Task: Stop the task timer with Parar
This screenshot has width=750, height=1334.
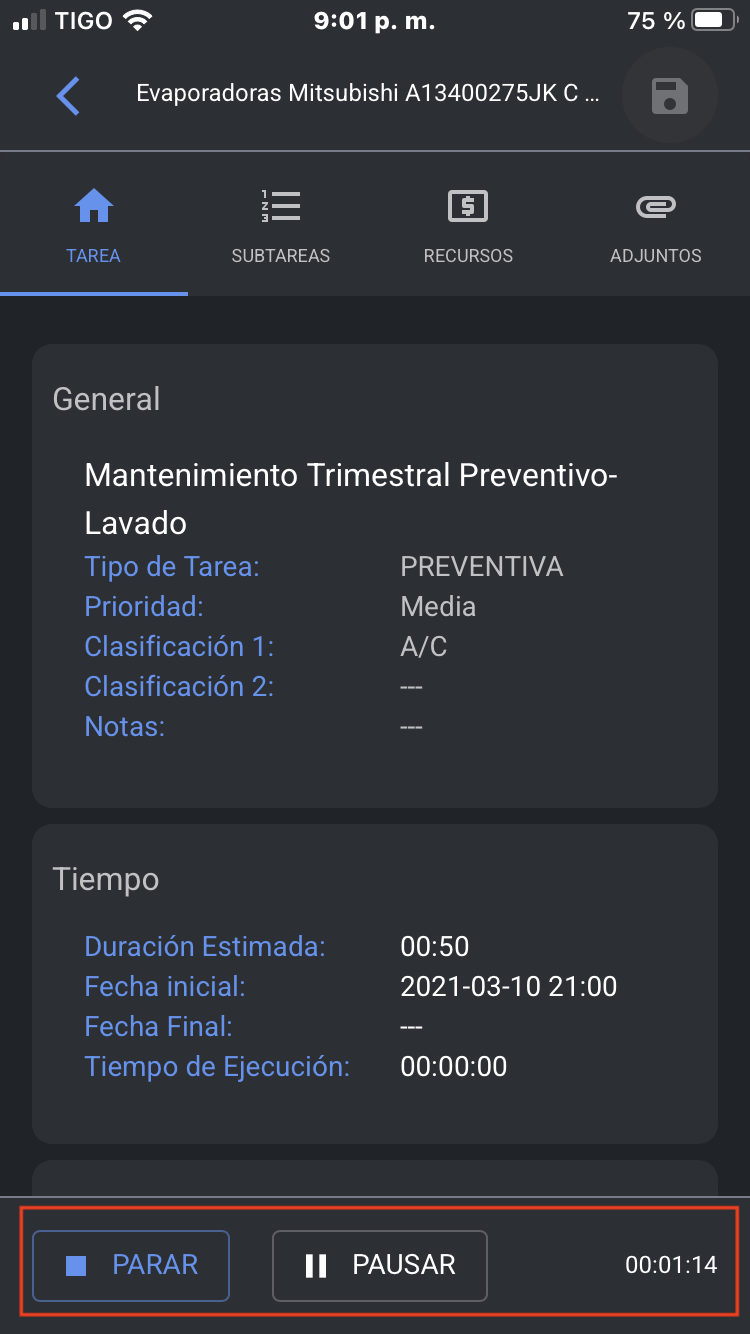Action: [131, 1265]
